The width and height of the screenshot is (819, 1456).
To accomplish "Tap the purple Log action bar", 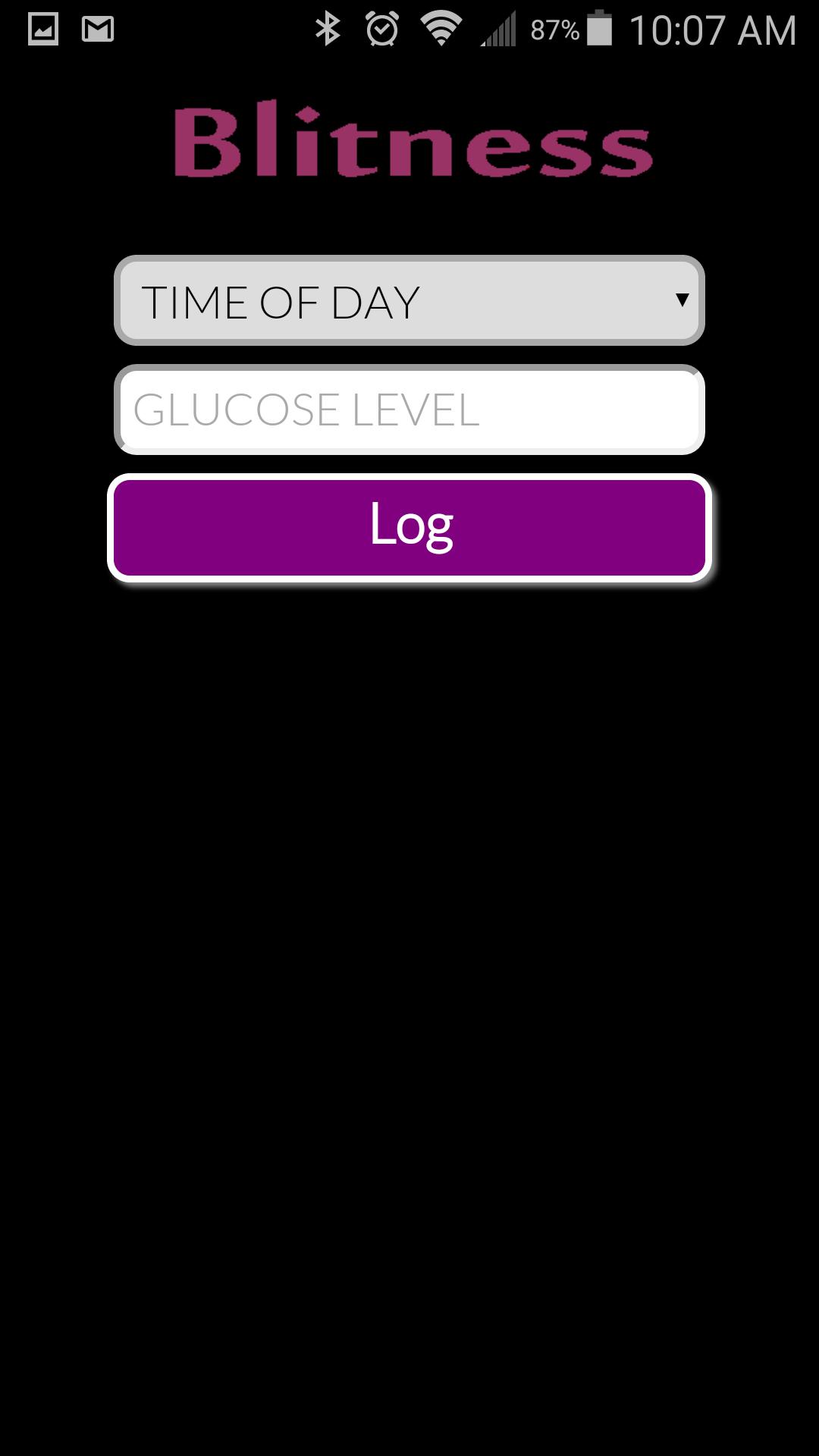I will click(x=409, y=526).
